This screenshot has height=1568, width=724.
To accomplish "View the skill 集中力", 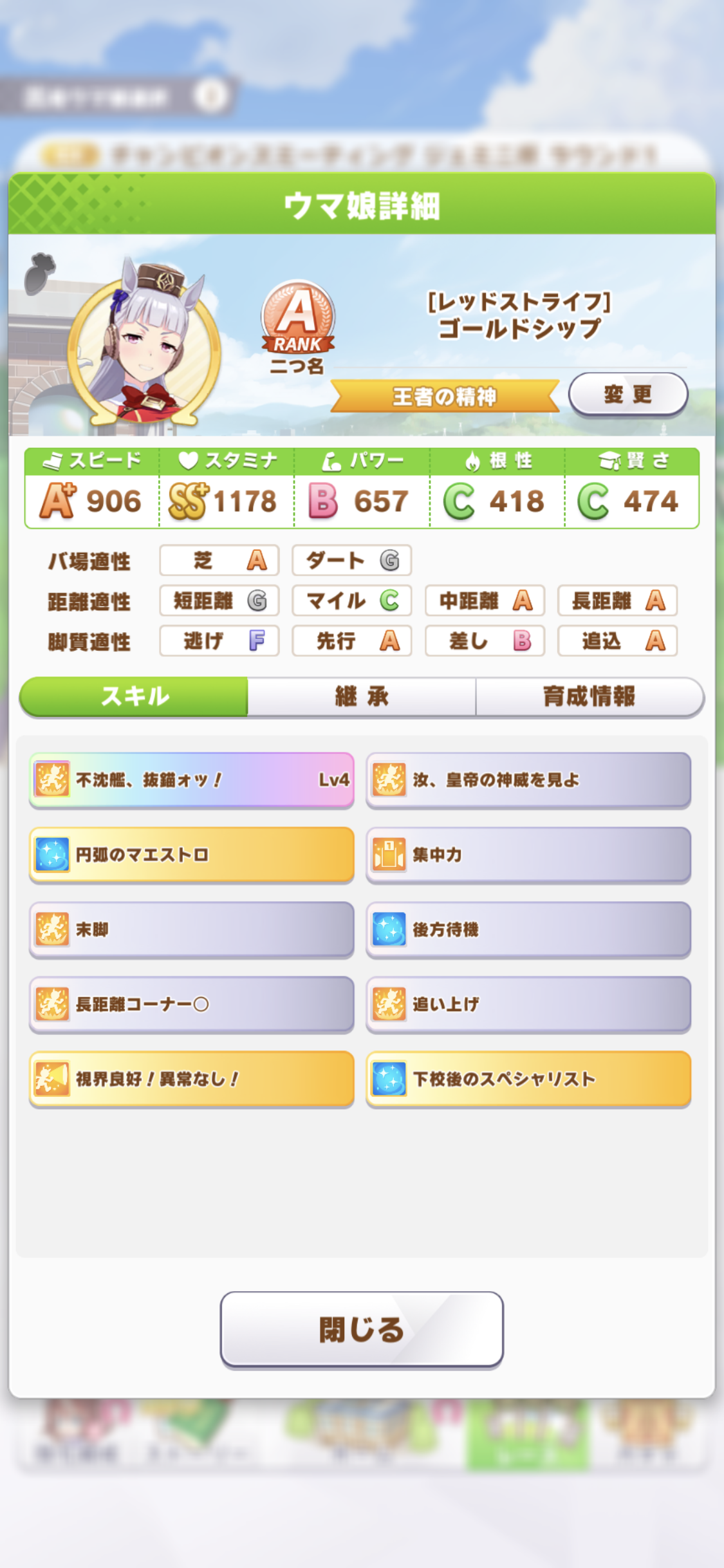I will pos(528,855).
